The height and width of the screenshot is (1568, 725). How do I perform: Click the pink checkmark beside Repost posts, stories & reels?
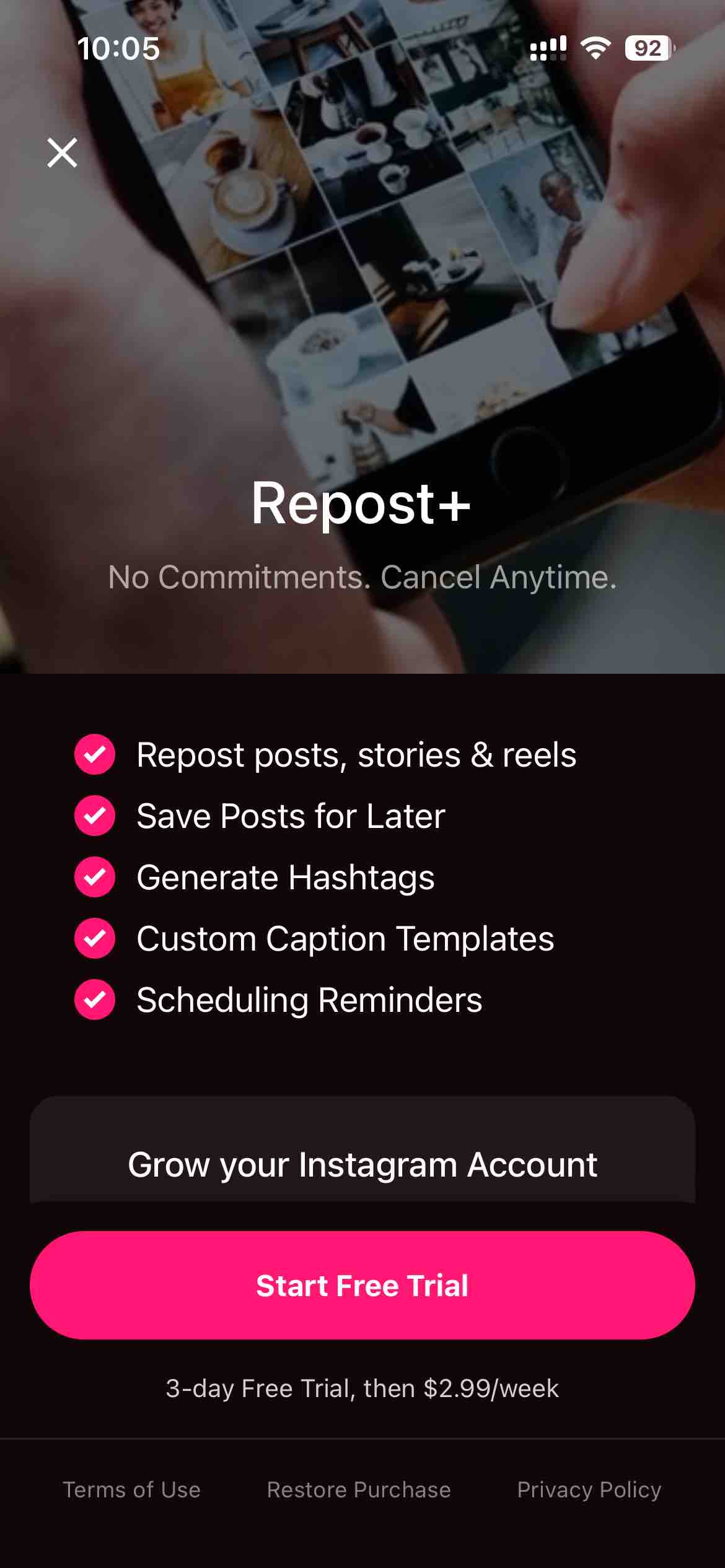pyautogui.click(x=94, y=756)
